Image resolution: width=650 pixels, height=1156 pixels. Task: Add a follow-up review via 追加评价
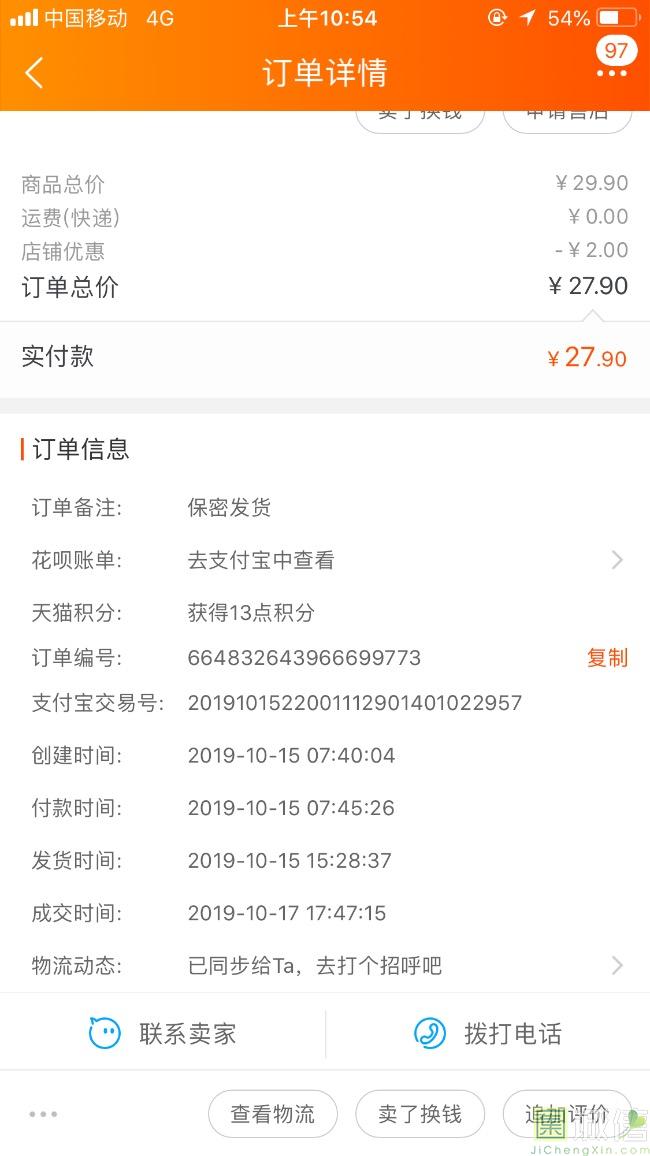566,1114
